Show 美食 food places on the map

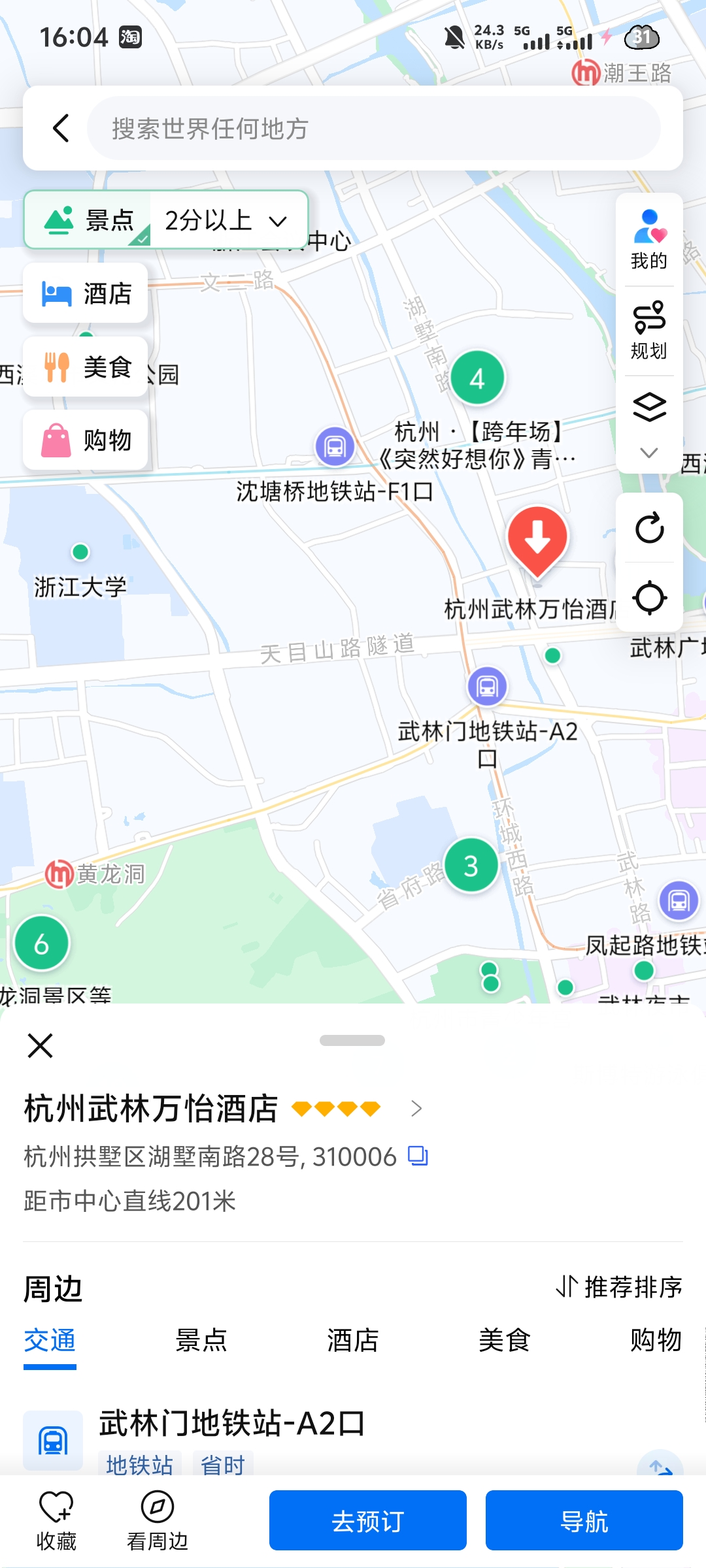(x=86, y=367)
